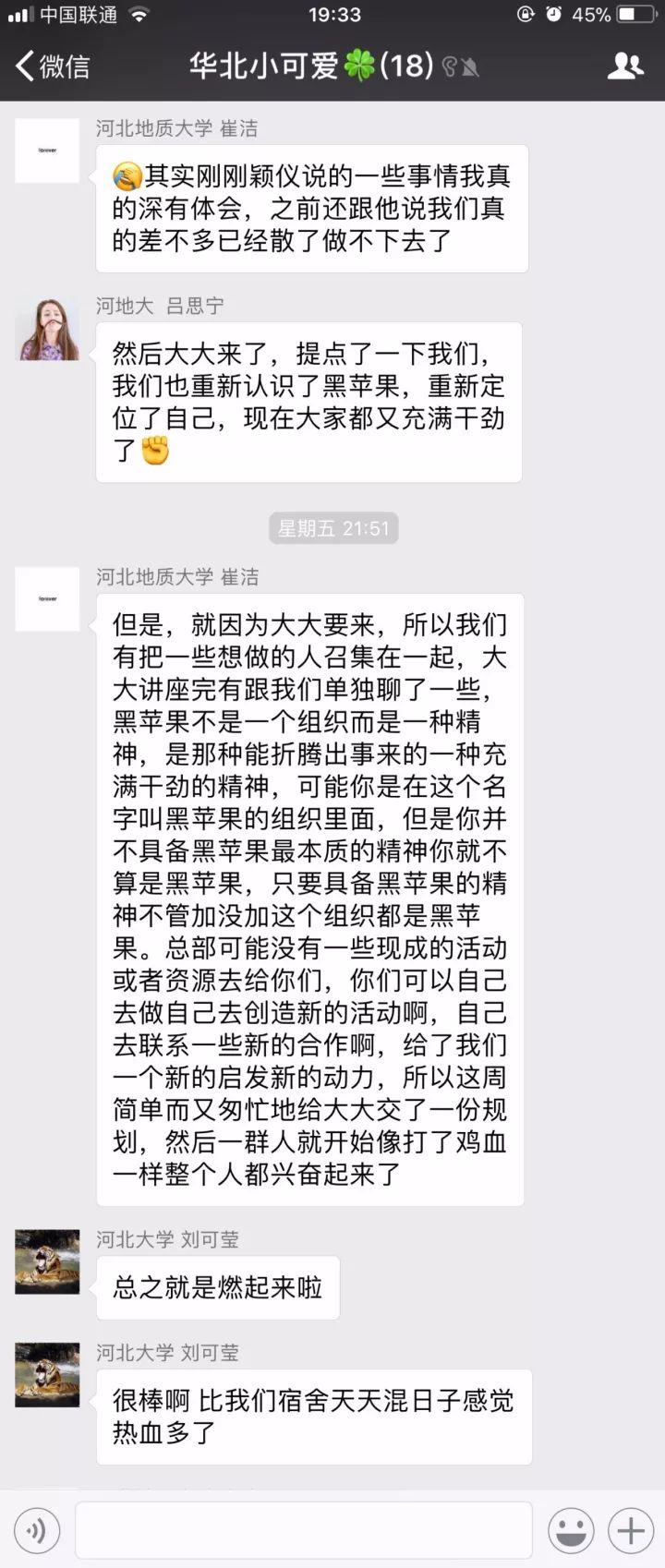
Task: Tap the Wi-Fi icon in status bar
Action: coord(139,15)
